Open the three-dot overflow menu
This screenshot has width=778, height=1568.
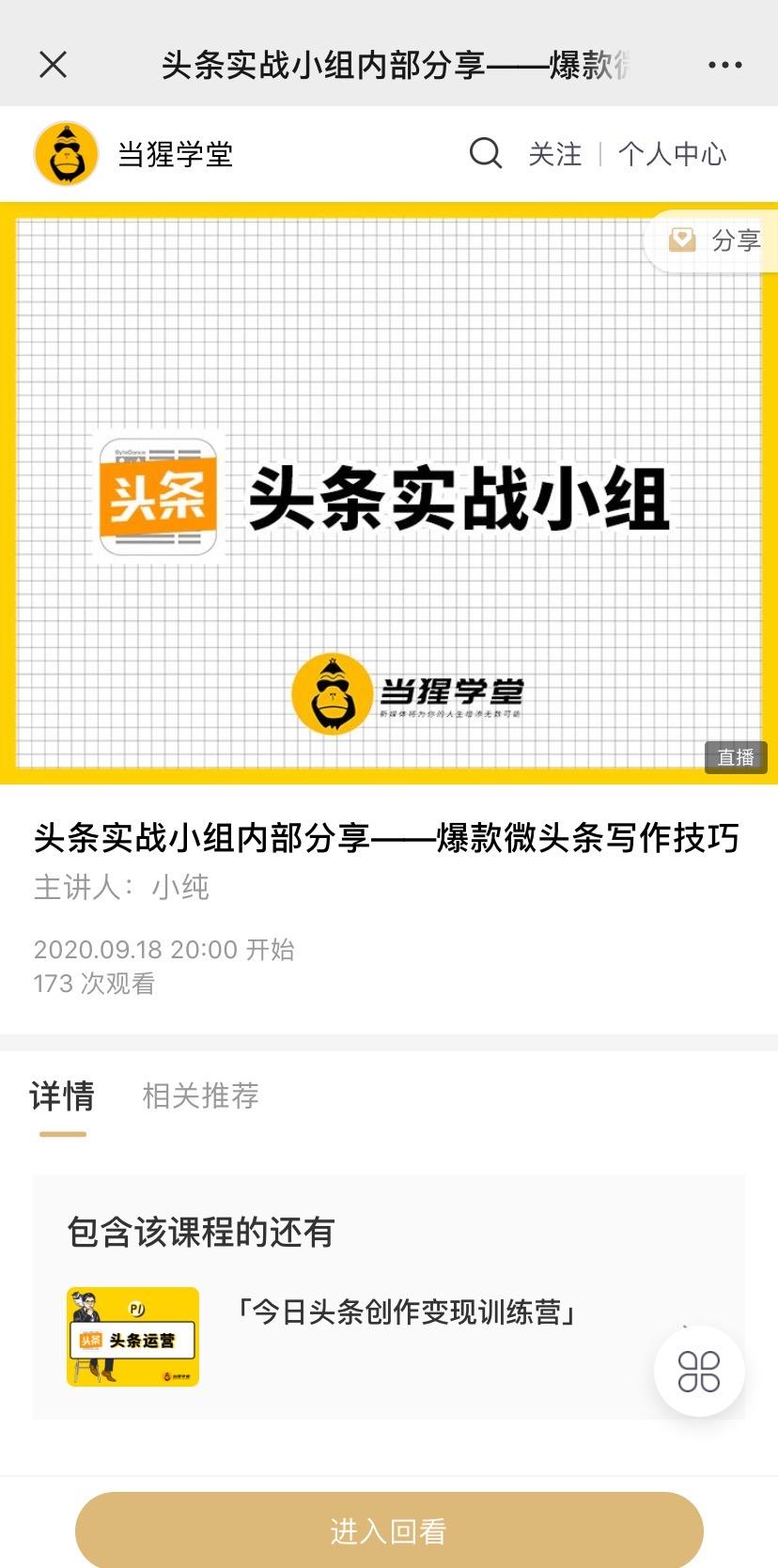coord(724,65)
